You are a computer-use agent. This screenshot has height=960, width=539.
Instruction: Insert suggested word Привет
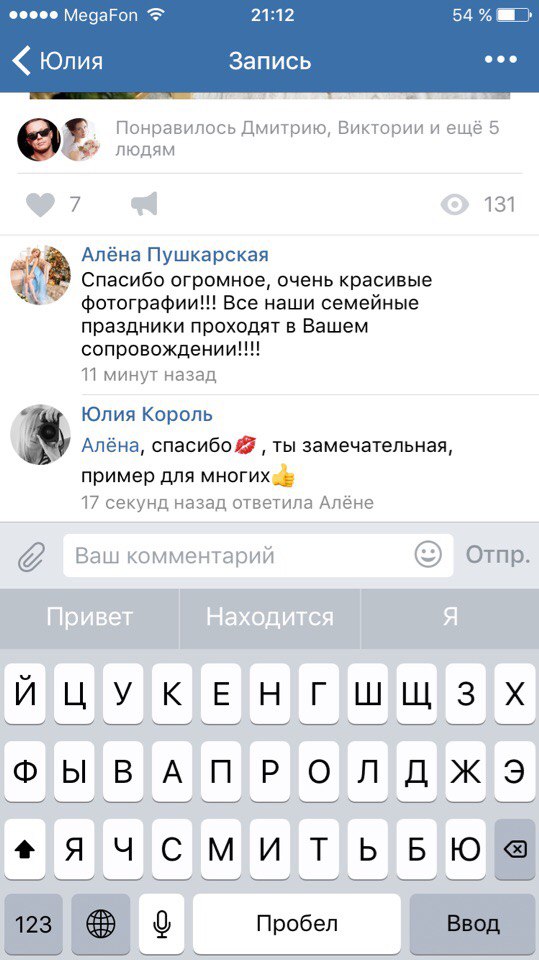(x=89, y=617)
